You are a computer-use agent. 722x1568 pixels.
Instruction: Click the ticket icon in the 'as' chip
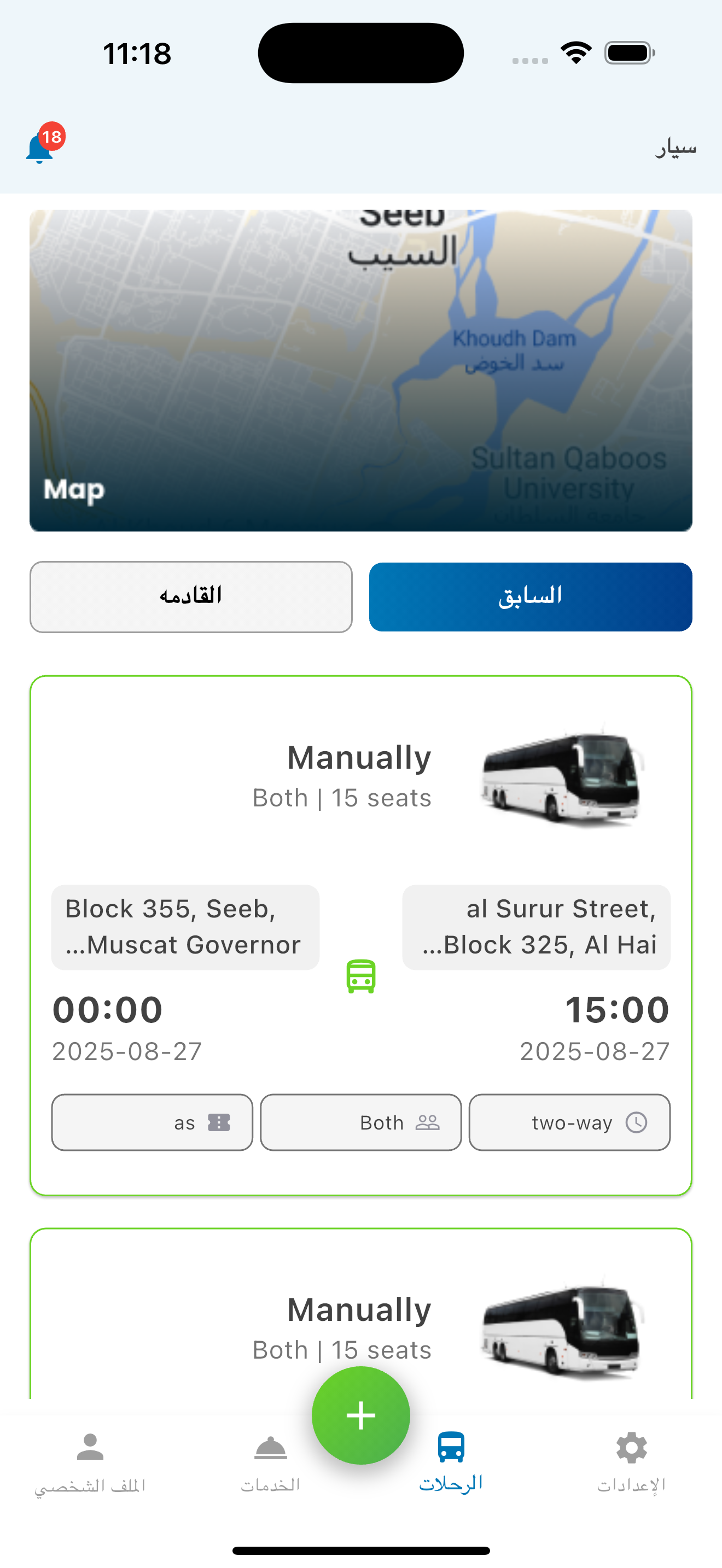click(x=220, y=1122)
